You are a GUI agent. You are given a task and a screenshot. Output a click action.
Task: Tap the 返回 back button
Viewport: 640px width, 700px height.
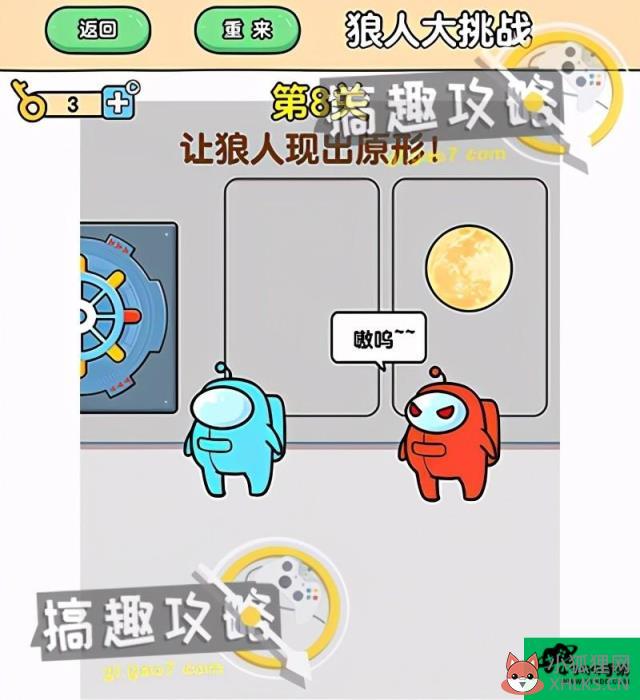(97, 30)
